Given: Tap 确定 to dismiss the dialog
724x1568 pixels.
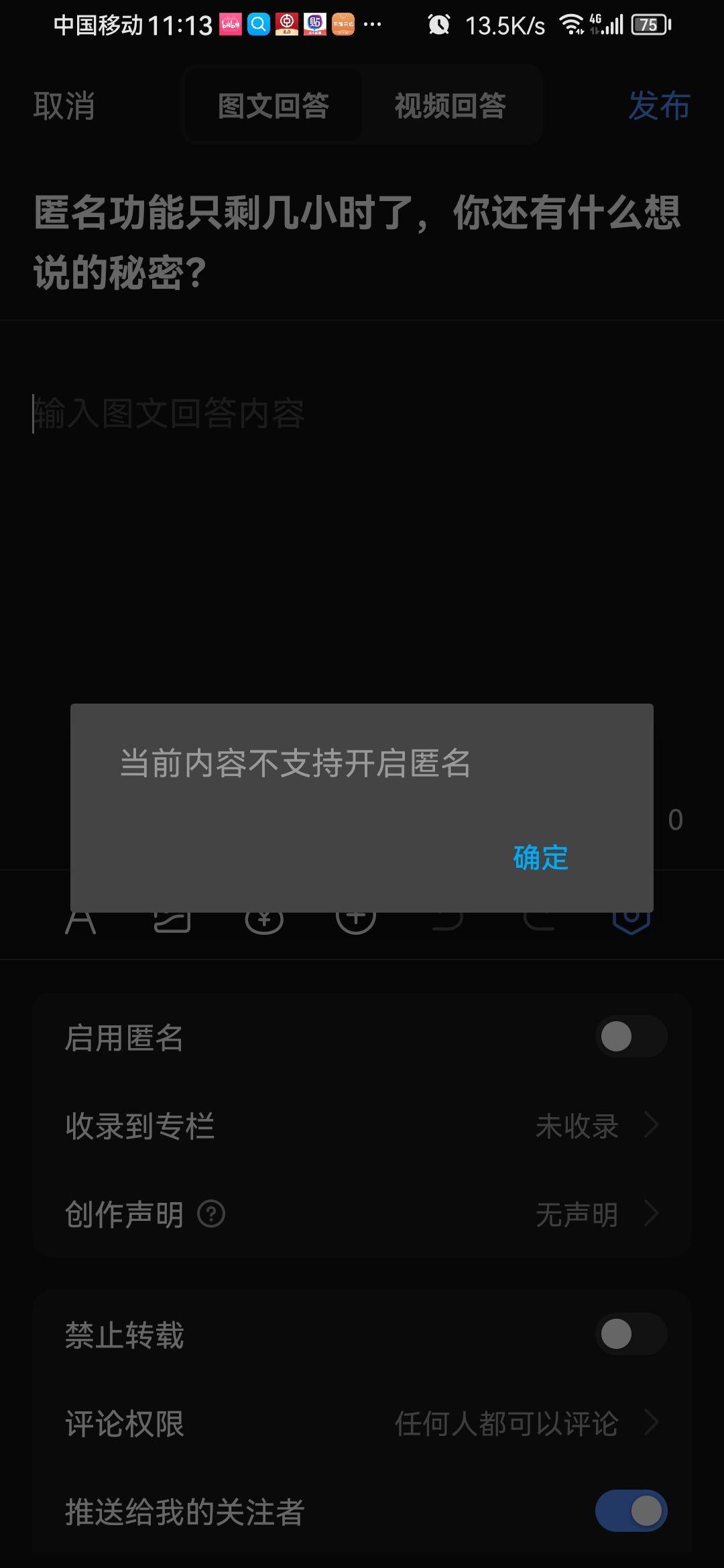Looking at the screenshot, I should (x=540, y=858).
